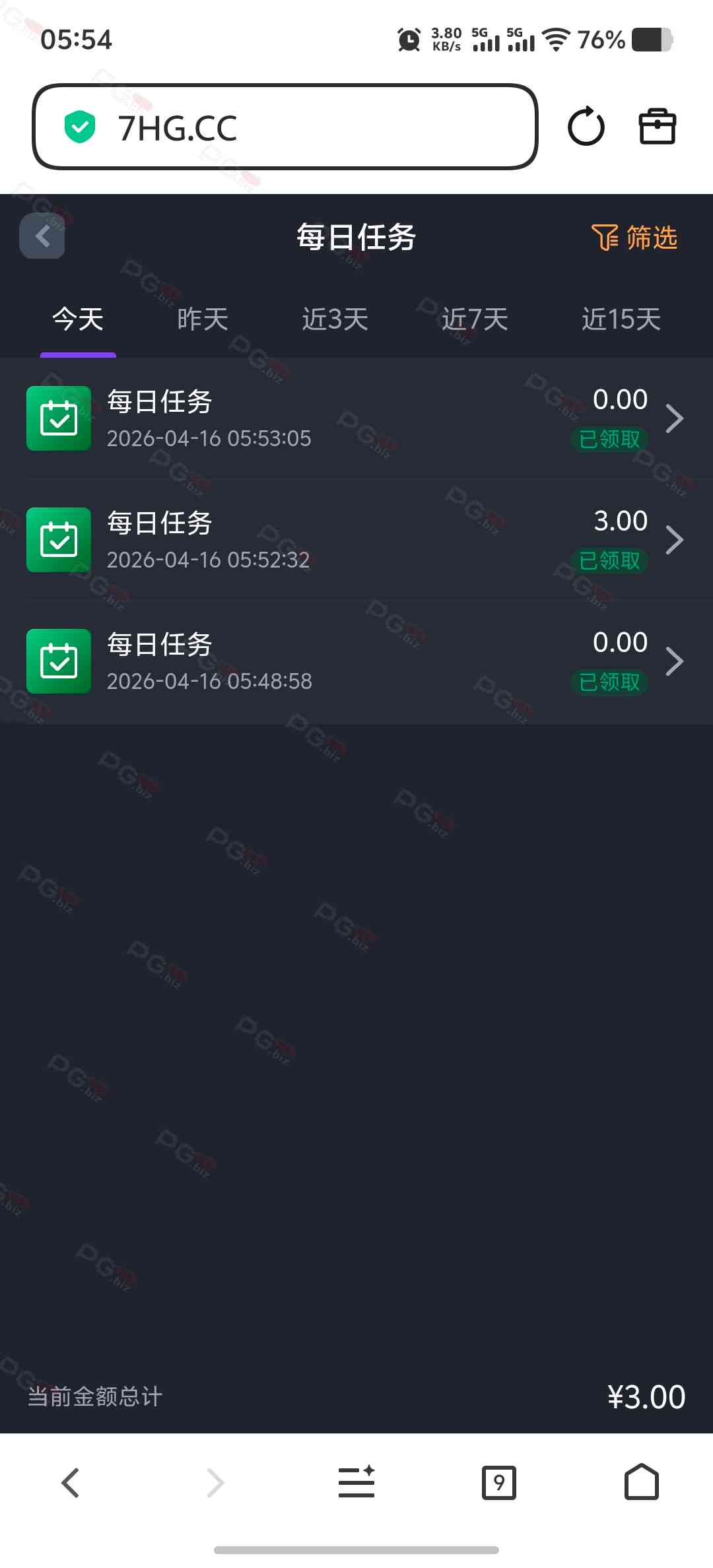This screenshot has width=713, height=1568.
Task: Switch to the 昨天 tab
Action: point(203,319)
